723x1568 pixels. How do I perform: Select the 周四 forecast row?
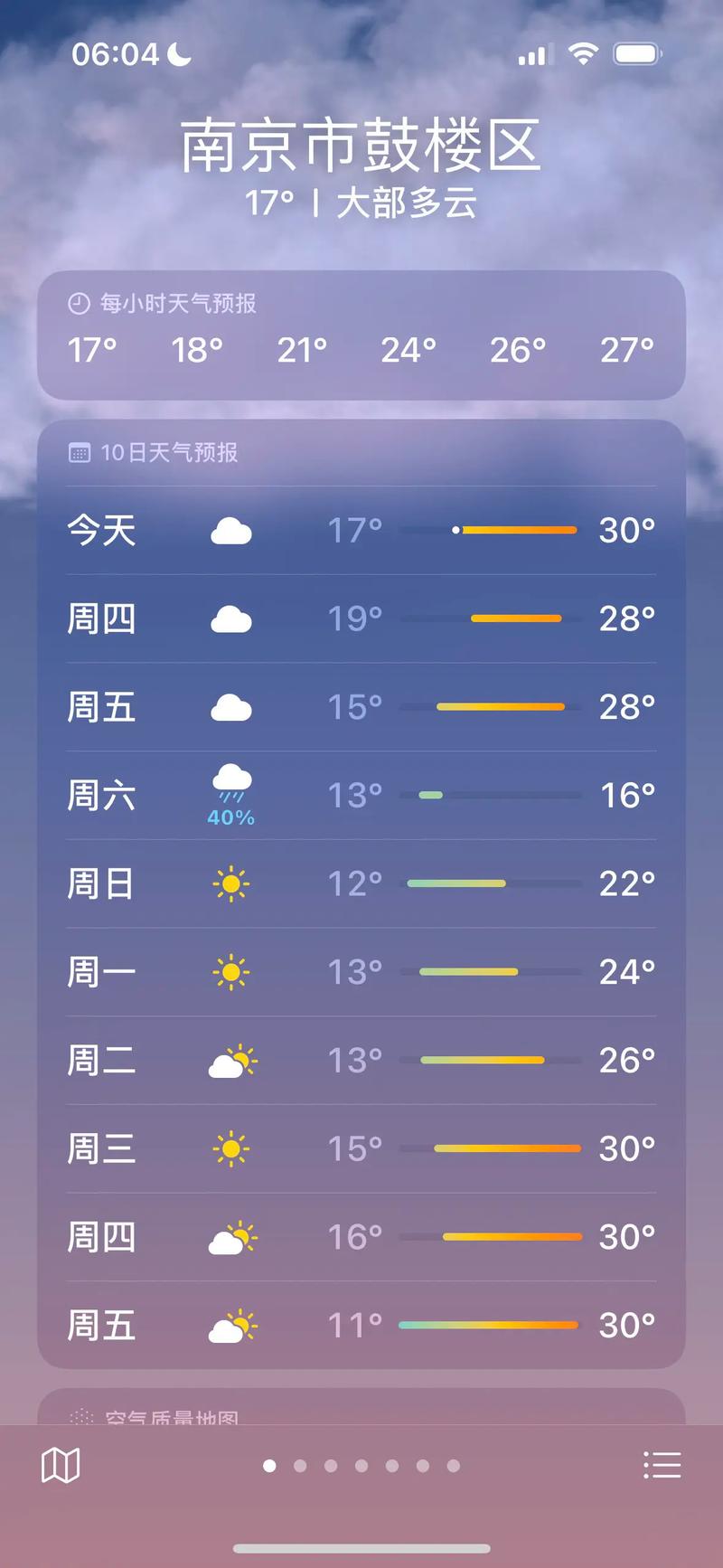(360, 619)
